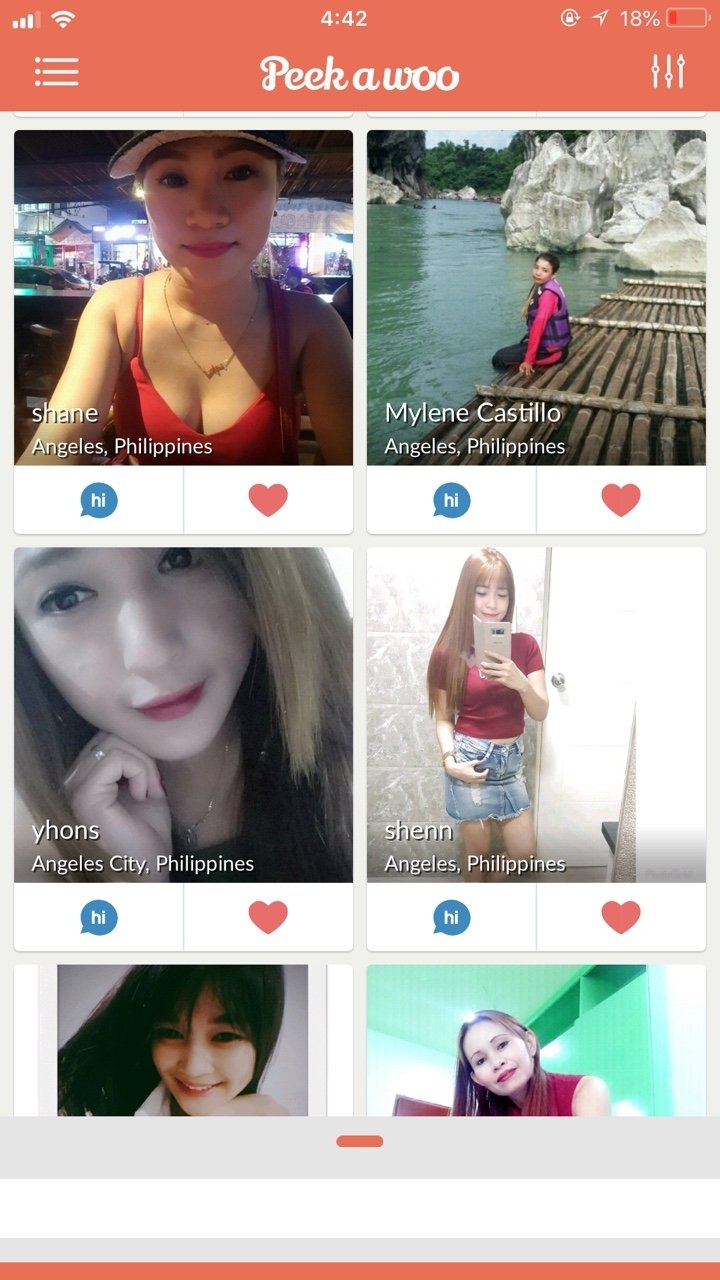Image resolution: width=720 pixels, height=1280 pixels.
Task: Open yhons's profile photo
Action: tap(183, 714)
